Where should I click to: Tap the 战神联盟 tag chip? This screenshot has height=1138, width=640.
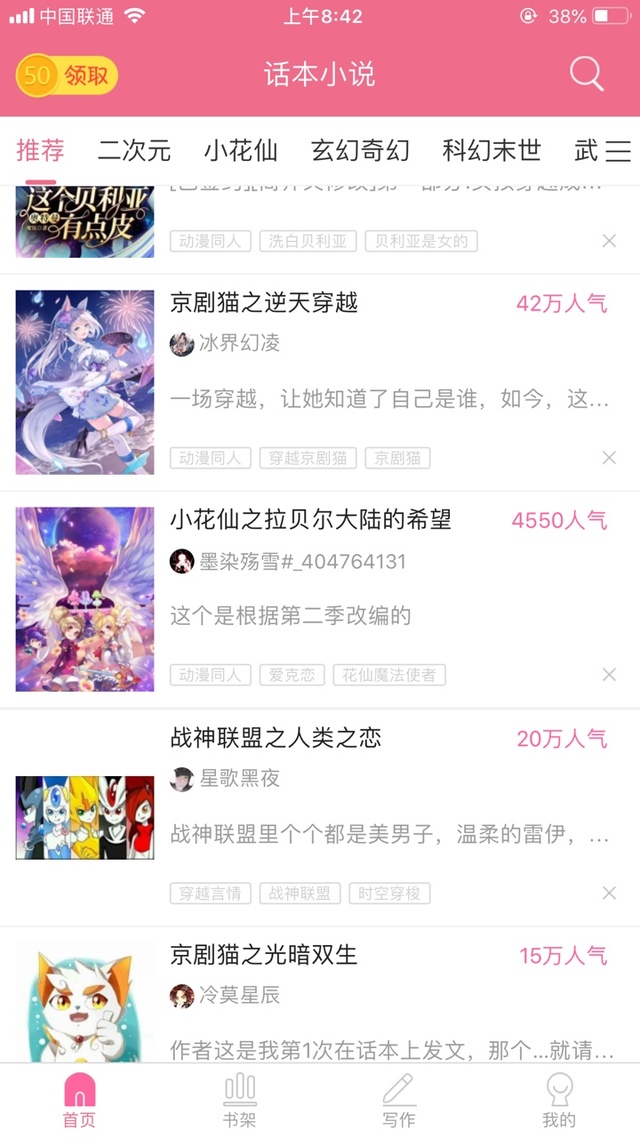click(300, 893)
